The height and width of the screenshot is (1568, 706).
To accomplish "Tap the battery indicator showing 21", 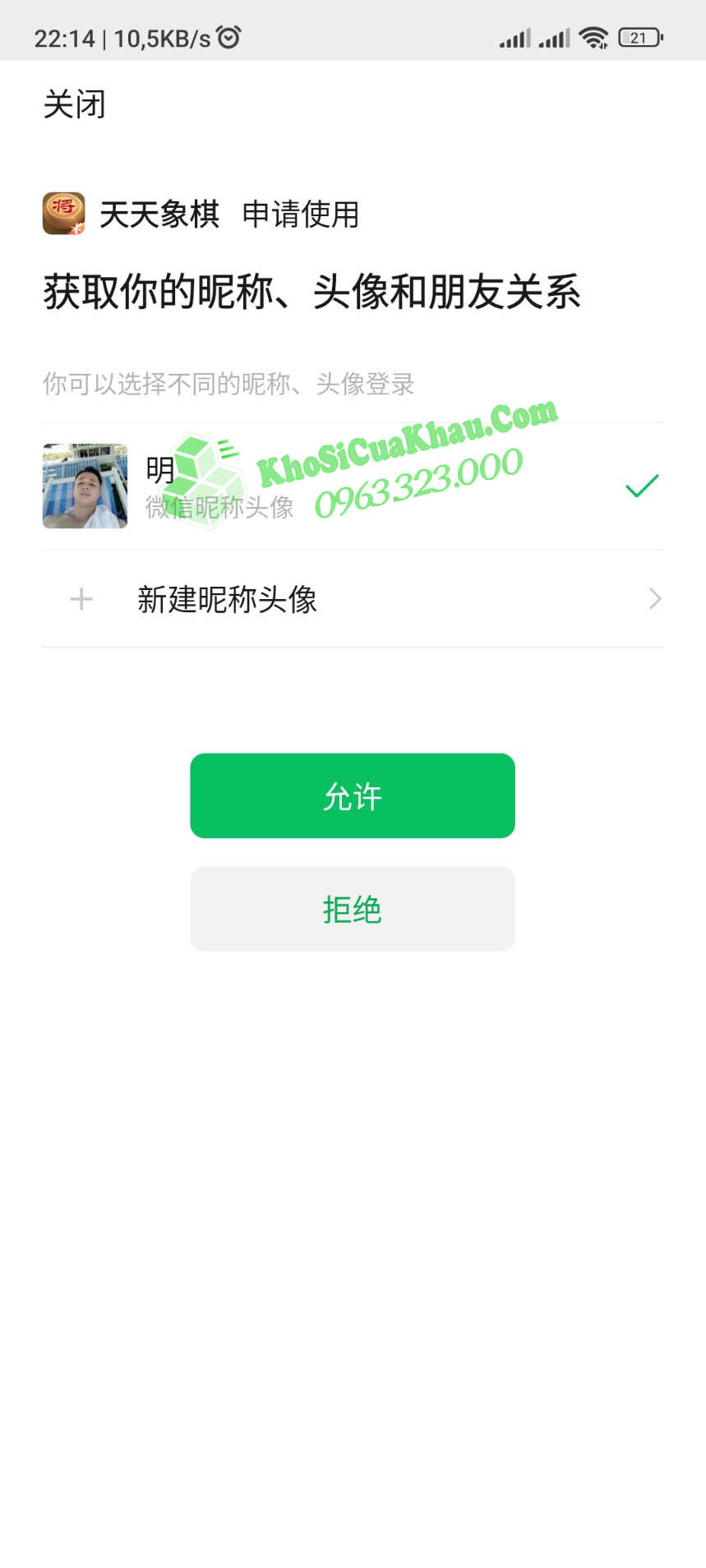I will coord(640,36).
